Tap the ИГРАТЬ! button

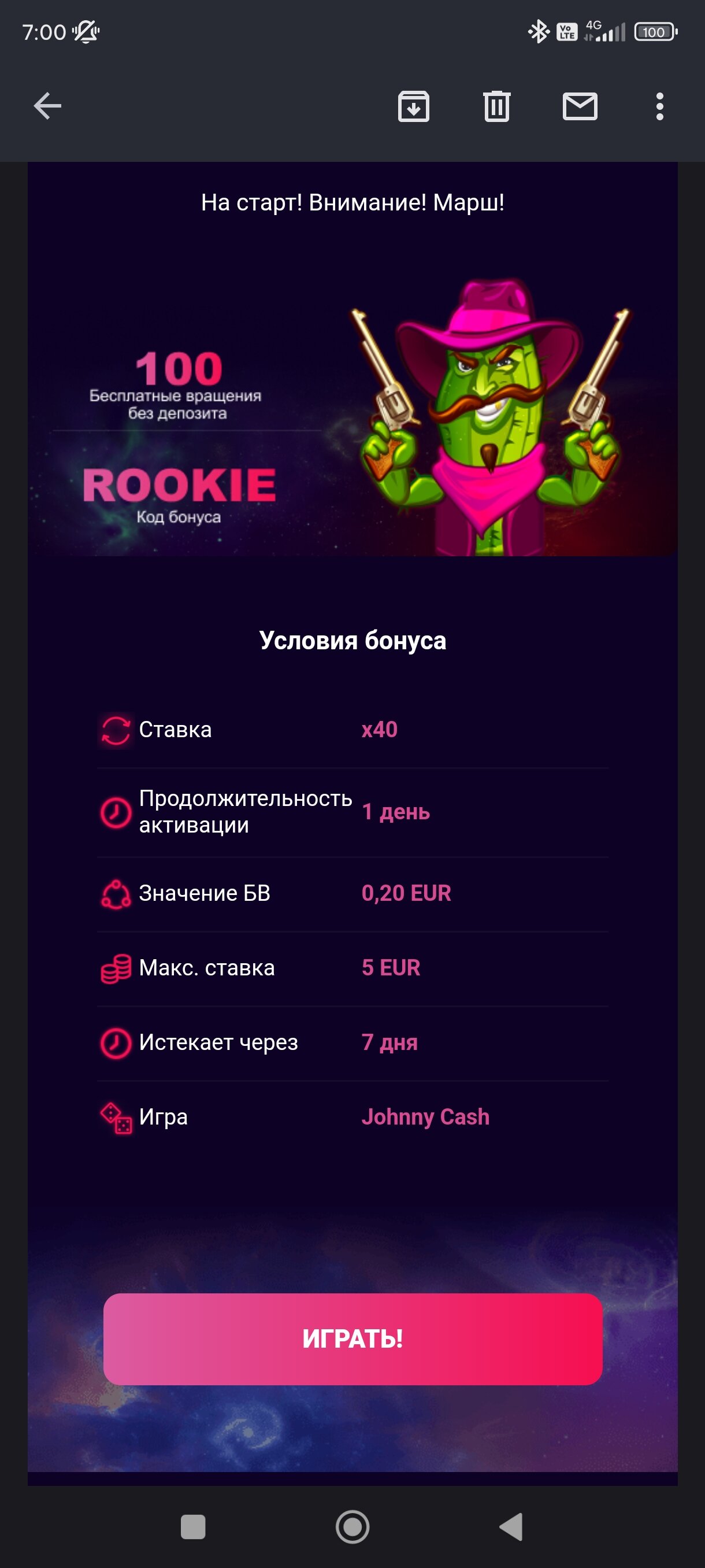pos(353,1339)
